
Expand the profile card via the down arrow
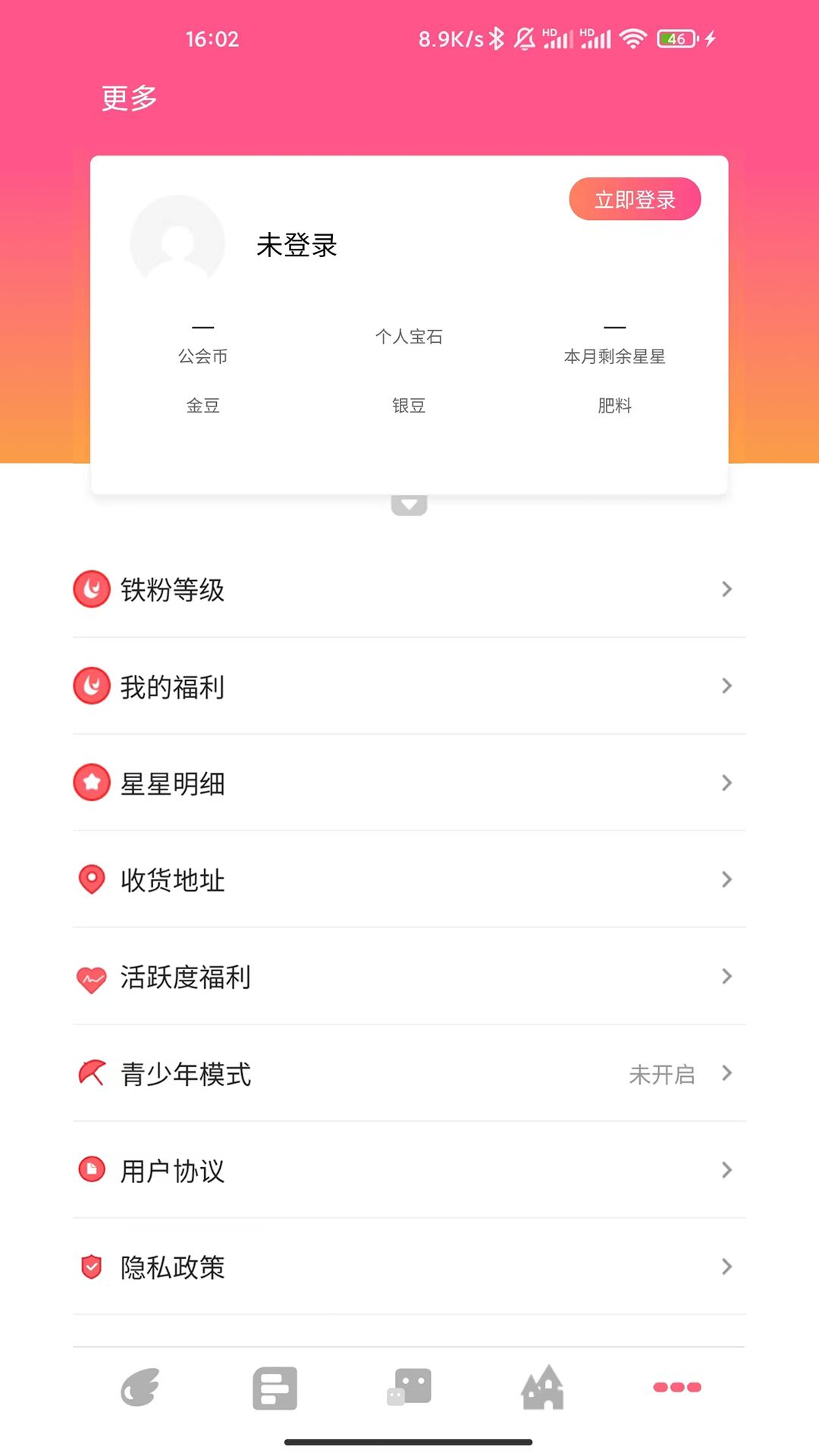[409, 503]
